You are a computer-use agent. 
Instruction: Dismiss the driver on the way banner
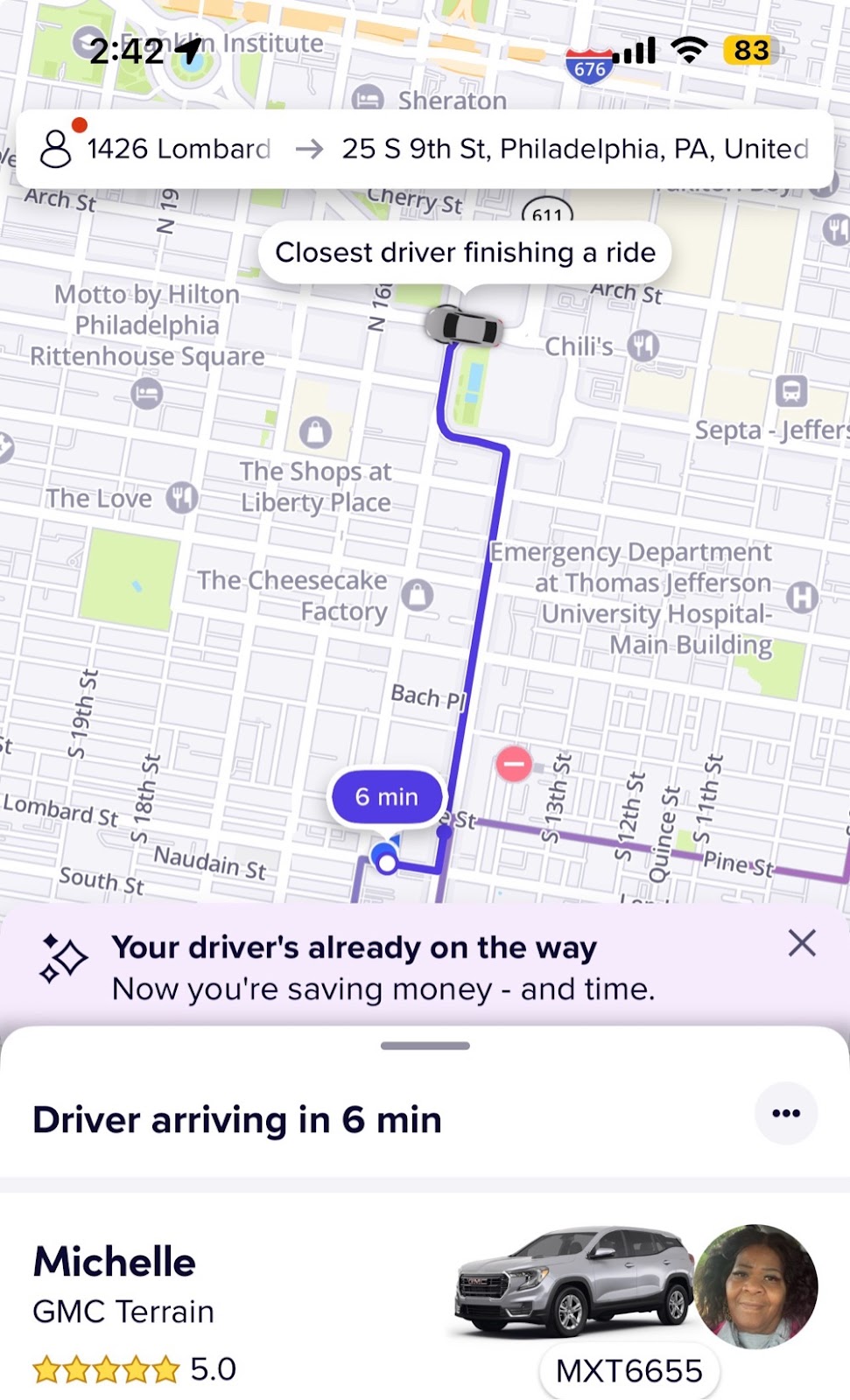(x=801, y=943)
